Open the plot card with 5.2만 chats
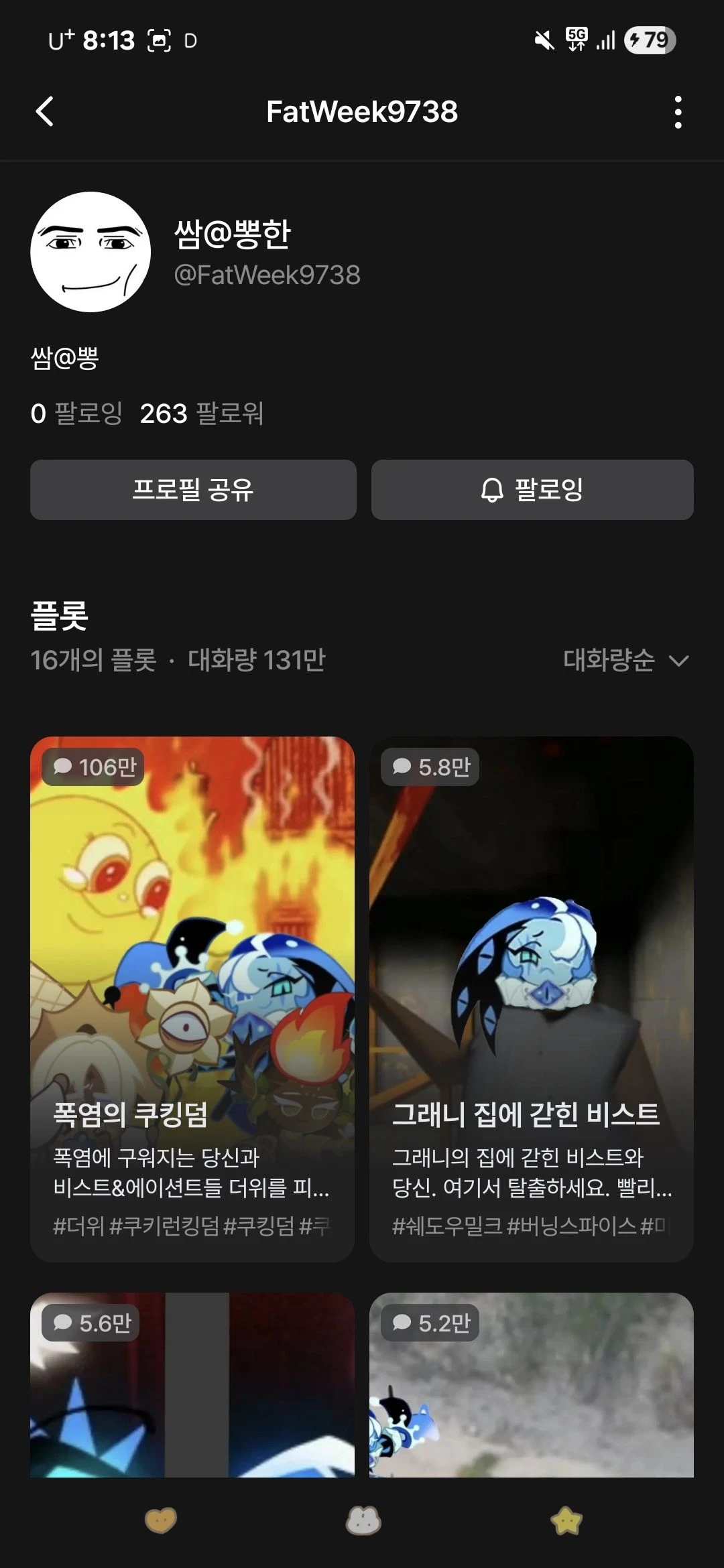The height and width of the screenshot is (1568, 724). (x=532, y=1387)
